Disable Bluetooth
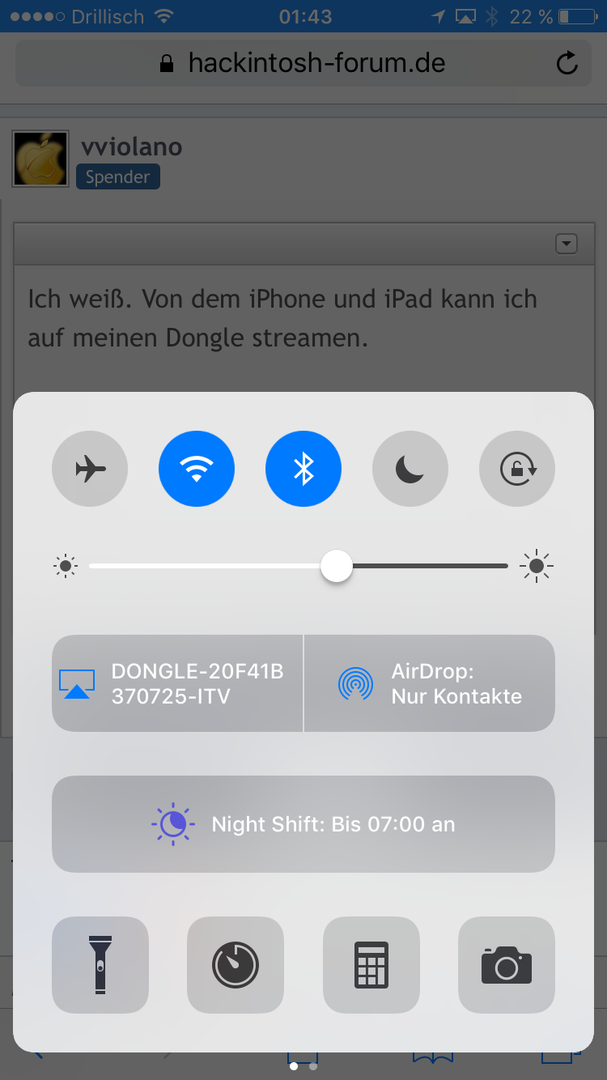The width and height of the screenshot is (607, 1080). [303, 468]
